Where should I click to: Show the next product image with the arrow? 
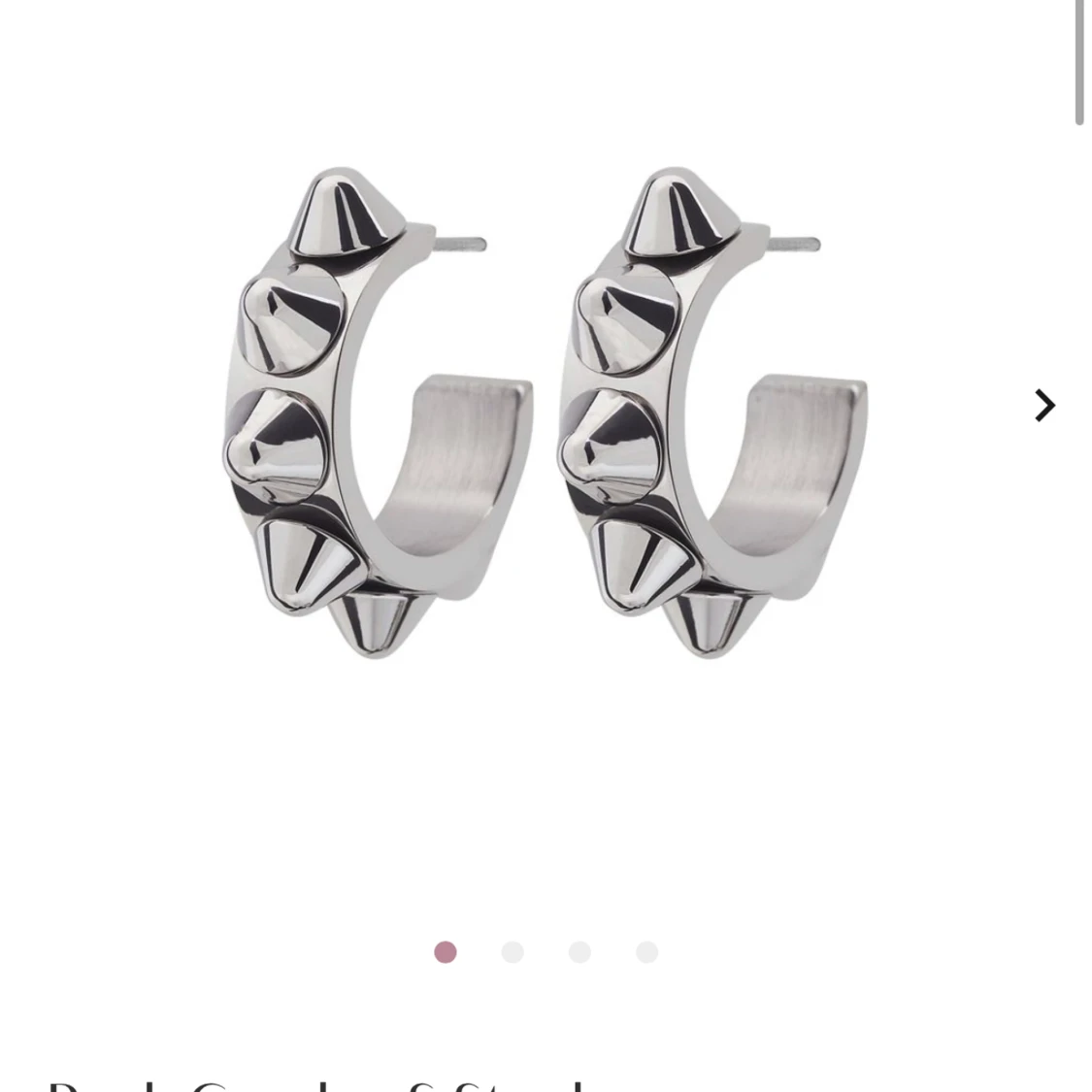(1043, 406)
